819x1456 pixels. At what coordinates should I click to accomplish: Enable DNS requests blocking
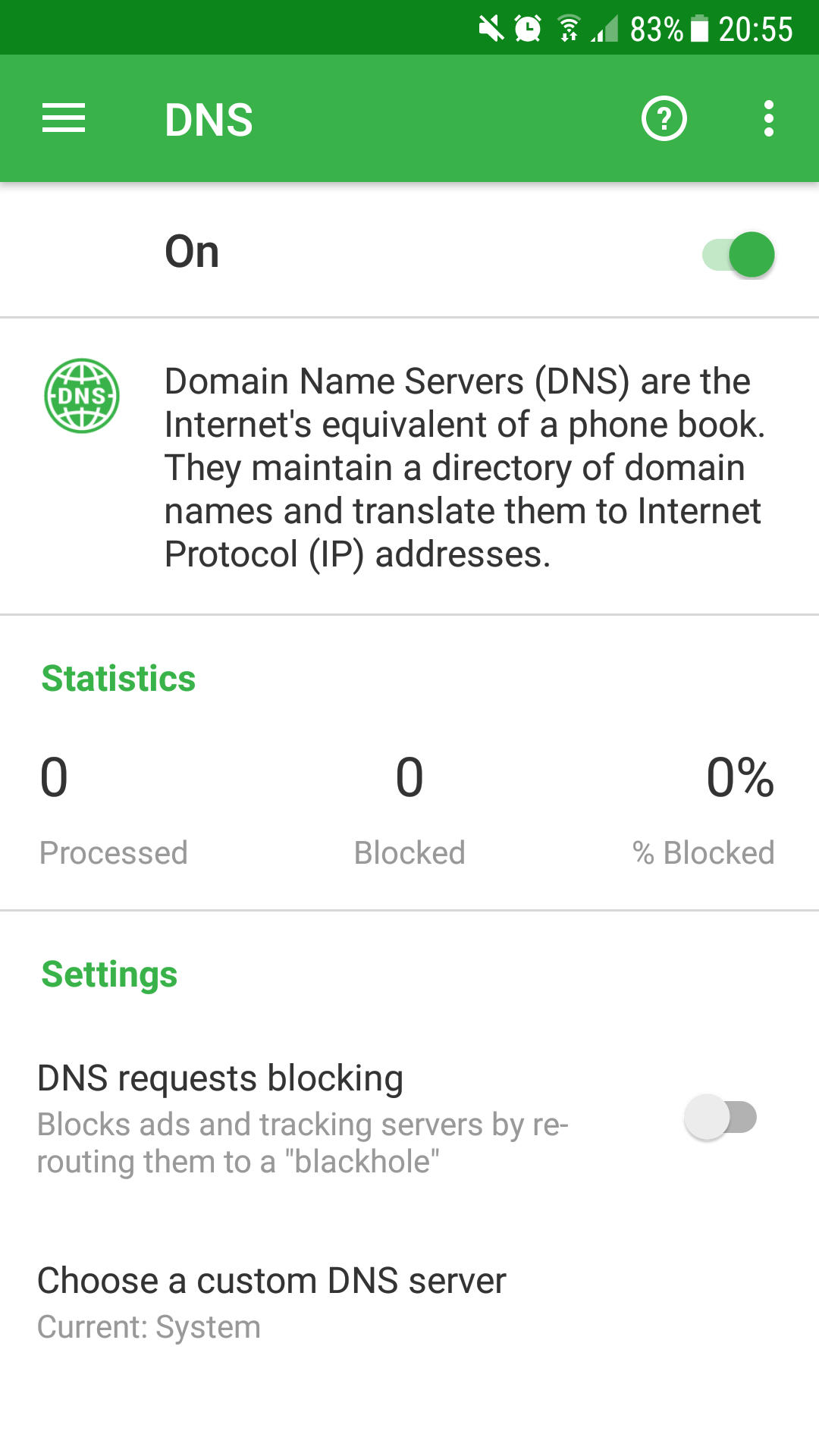[720, 1117]
